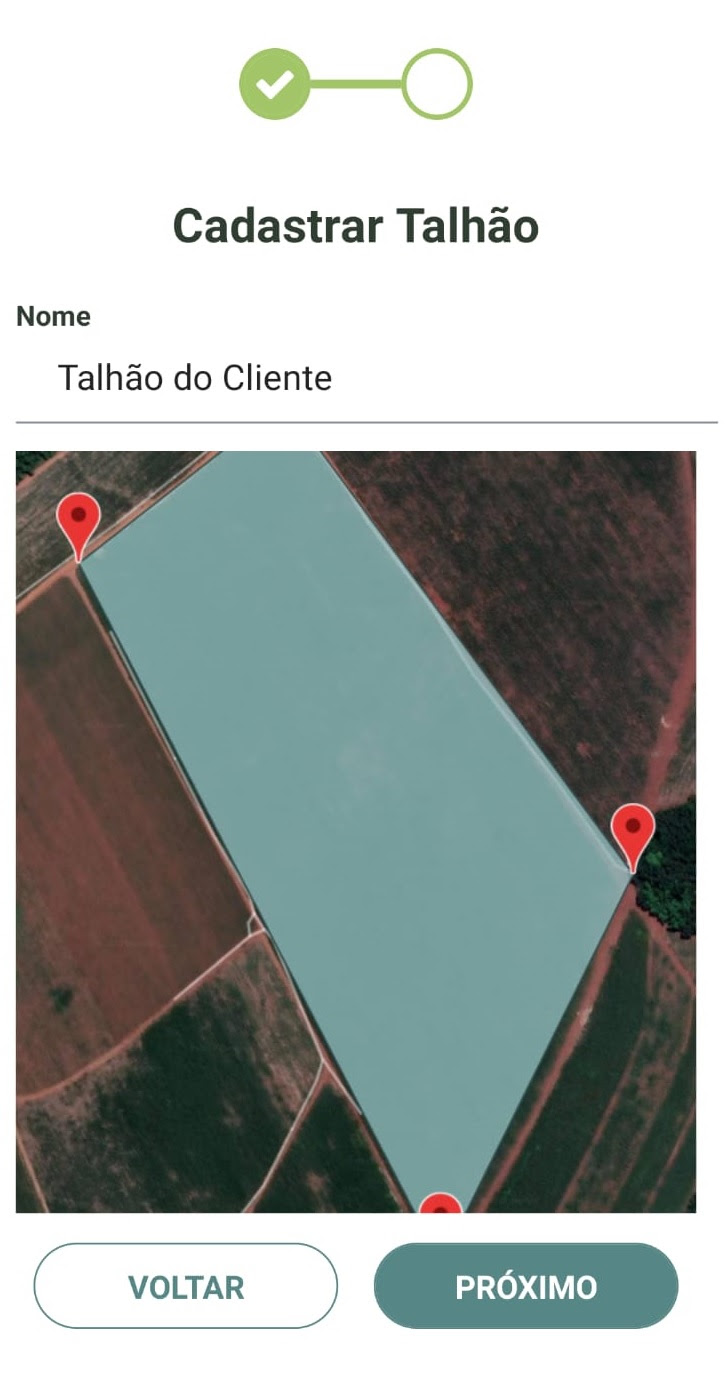Continue with the PRÓXIMO button
725x1377 pixels.
click(x=526, y=1286)
